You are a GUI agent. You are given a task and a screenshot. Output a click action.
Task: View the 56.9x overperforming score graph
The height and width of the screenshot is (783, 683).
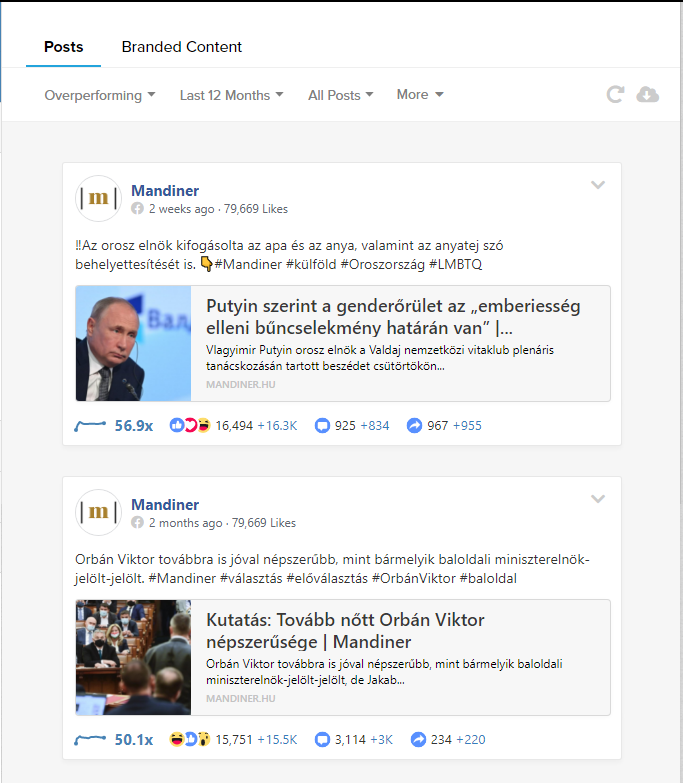114,425
